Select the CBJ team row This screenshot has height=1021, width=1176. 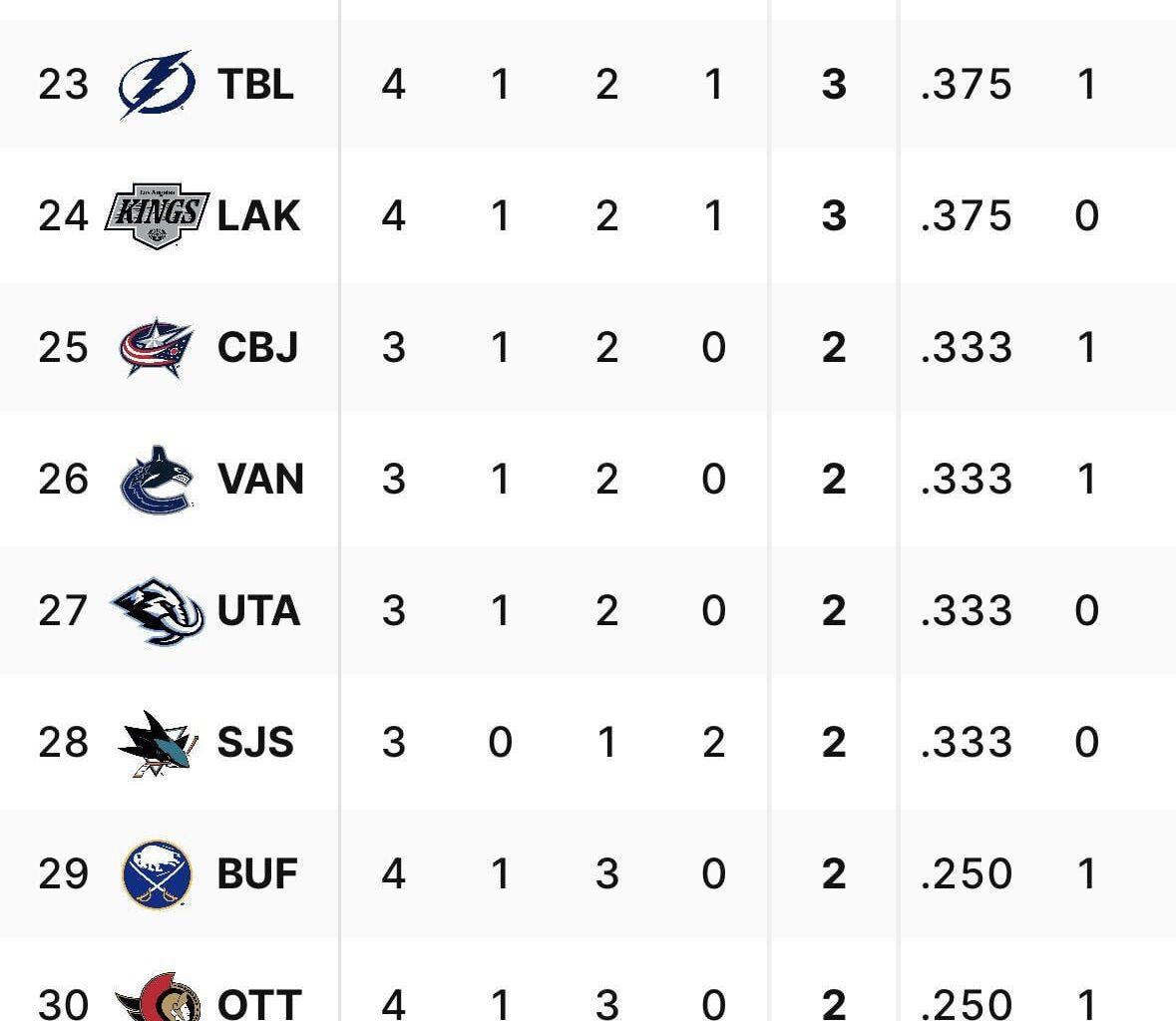(257, 348)
